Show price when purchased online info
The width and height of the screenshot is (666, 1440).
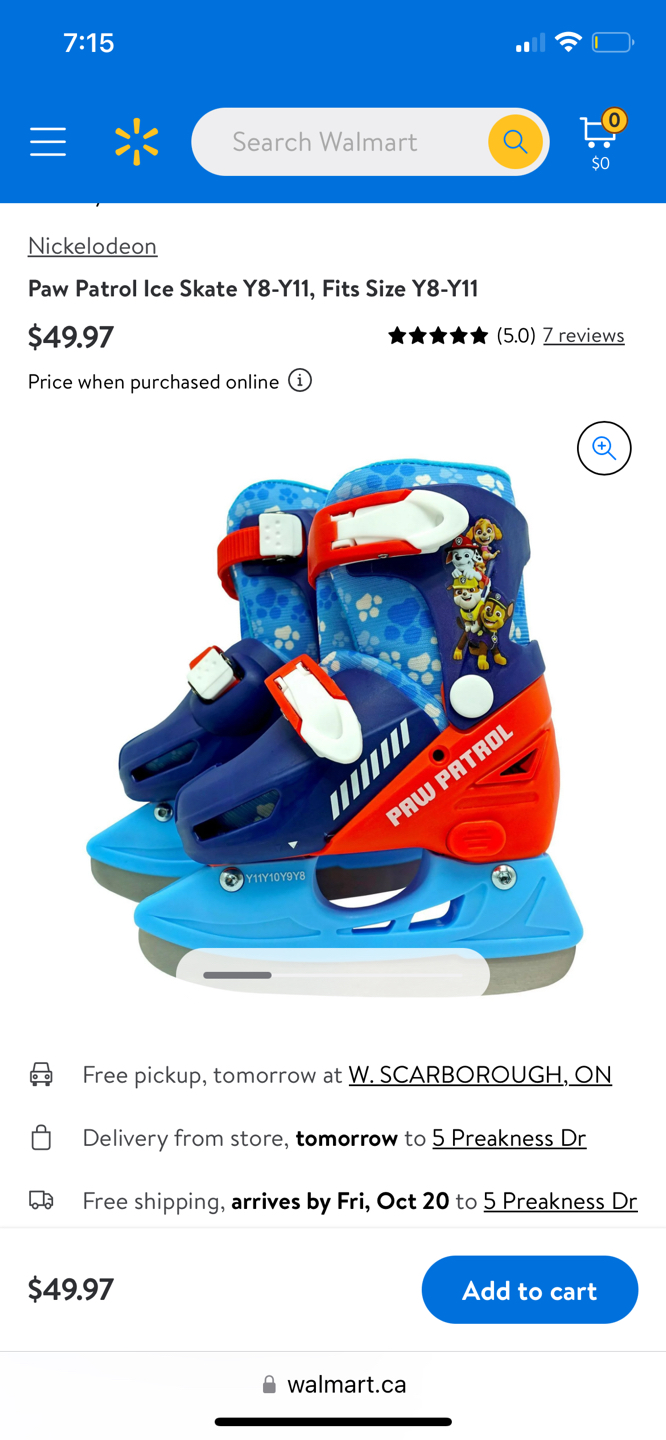tap(300, 381)
